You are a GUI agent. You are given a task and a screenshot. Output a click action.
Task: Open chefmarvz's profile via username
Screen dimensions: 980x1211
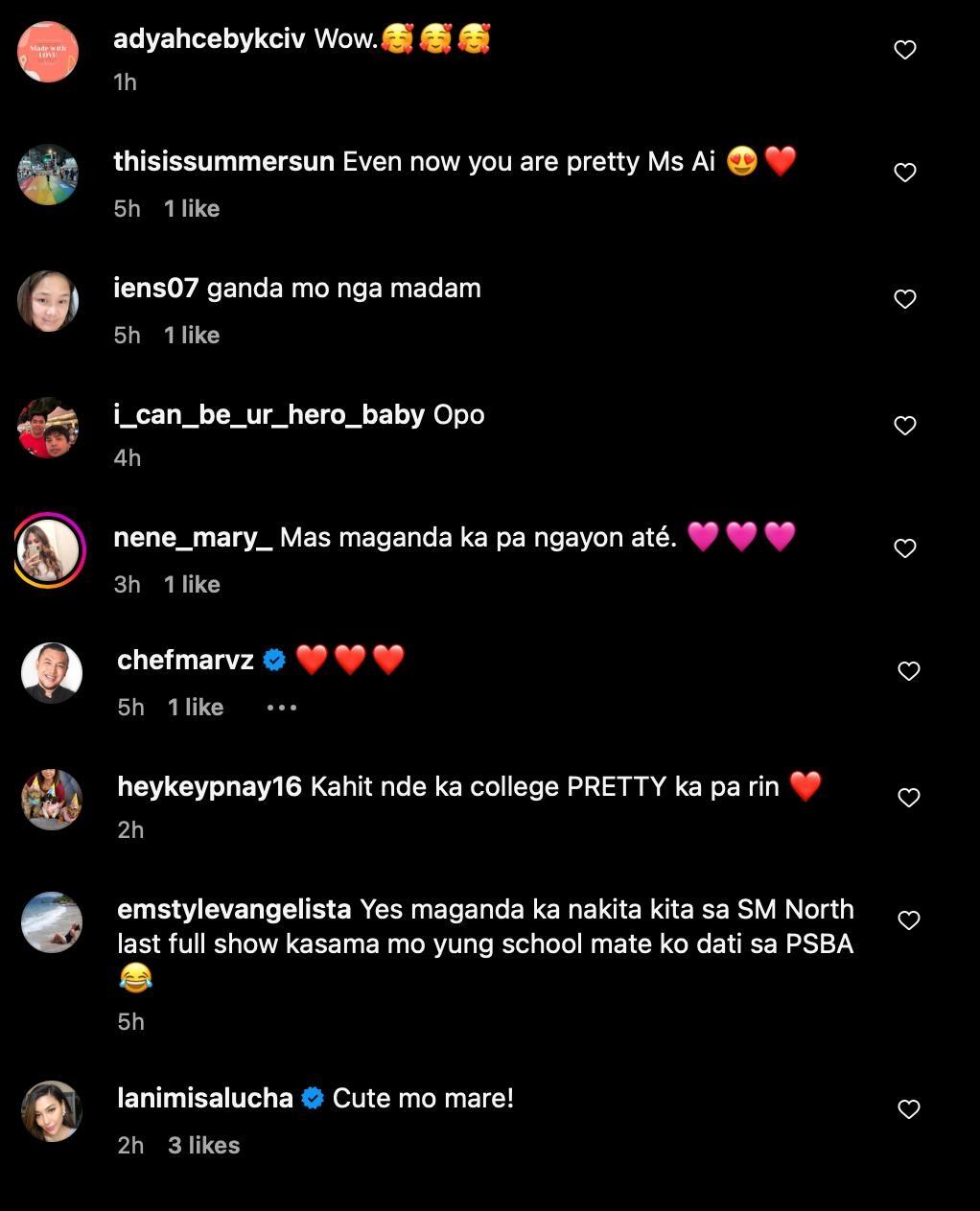[185, 660]
